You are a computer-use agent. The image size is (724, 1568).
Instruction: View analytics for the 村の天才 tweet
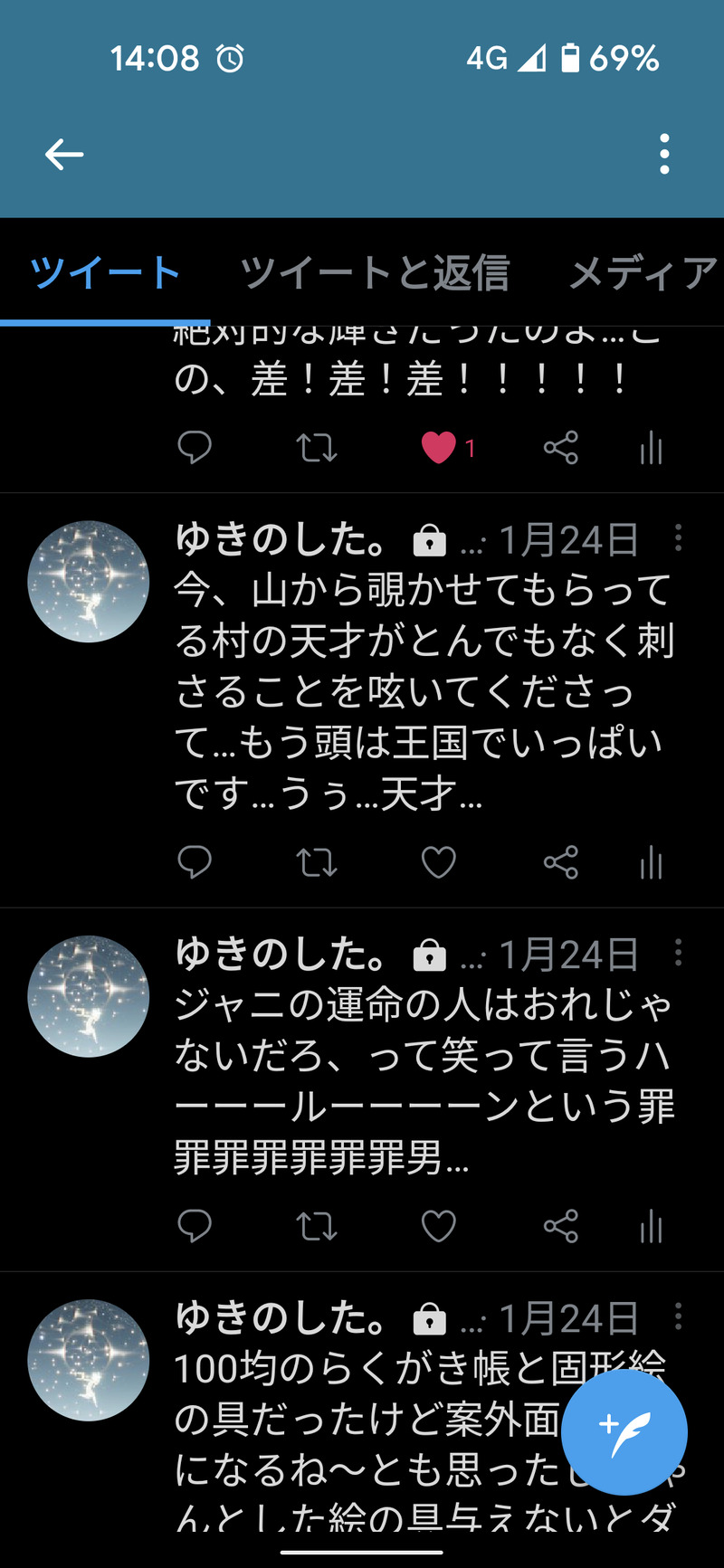click(652, 862)
